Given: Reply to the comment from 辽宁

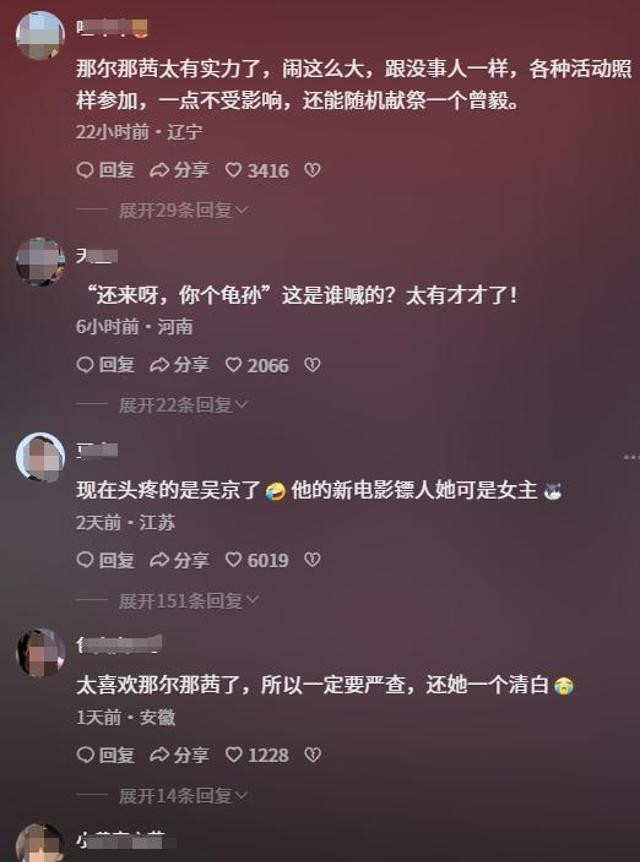Looking at the screenshot, I should pyautogui.click(x=105, y=171).
